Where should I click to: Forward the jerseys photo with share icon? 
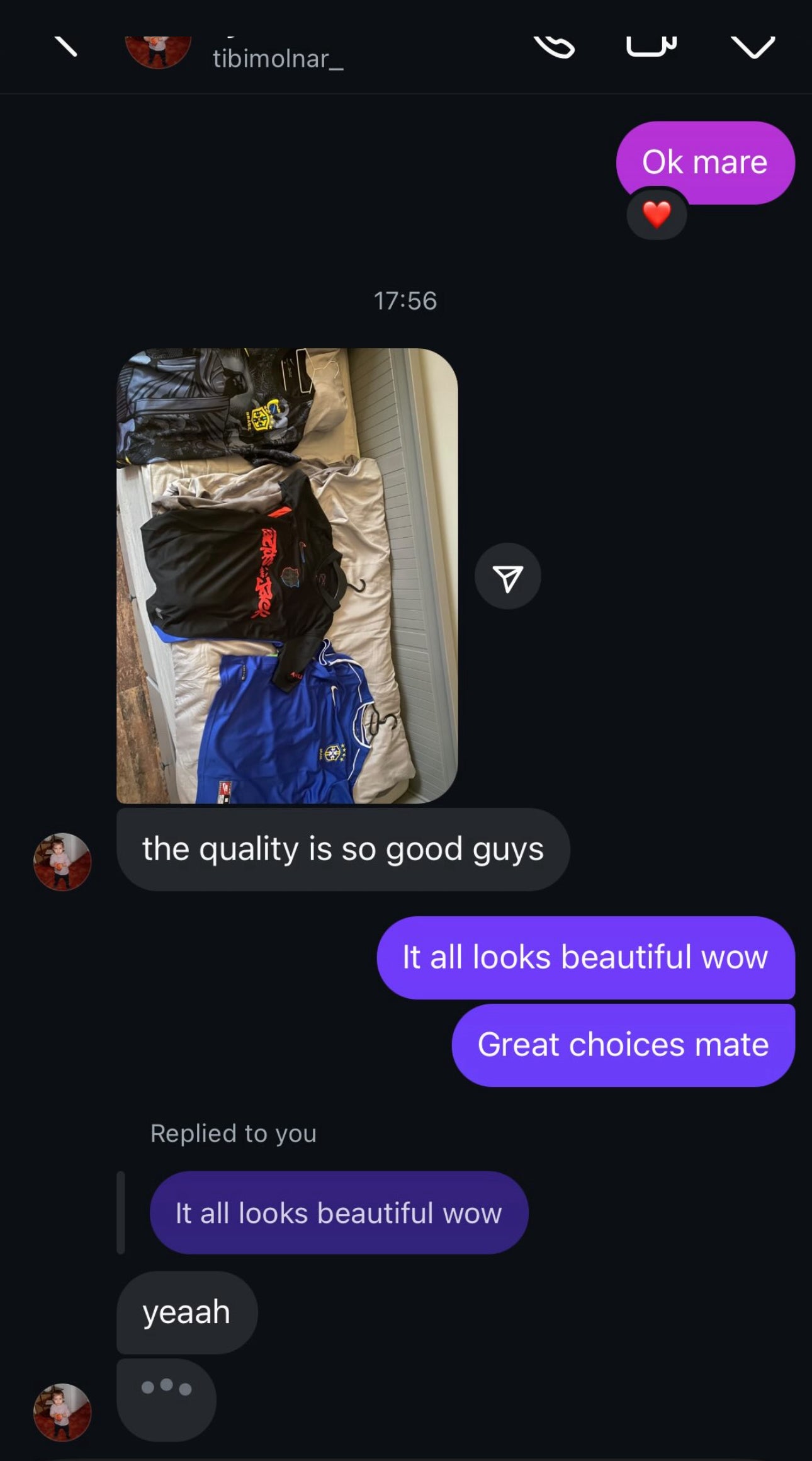[507, 576]
